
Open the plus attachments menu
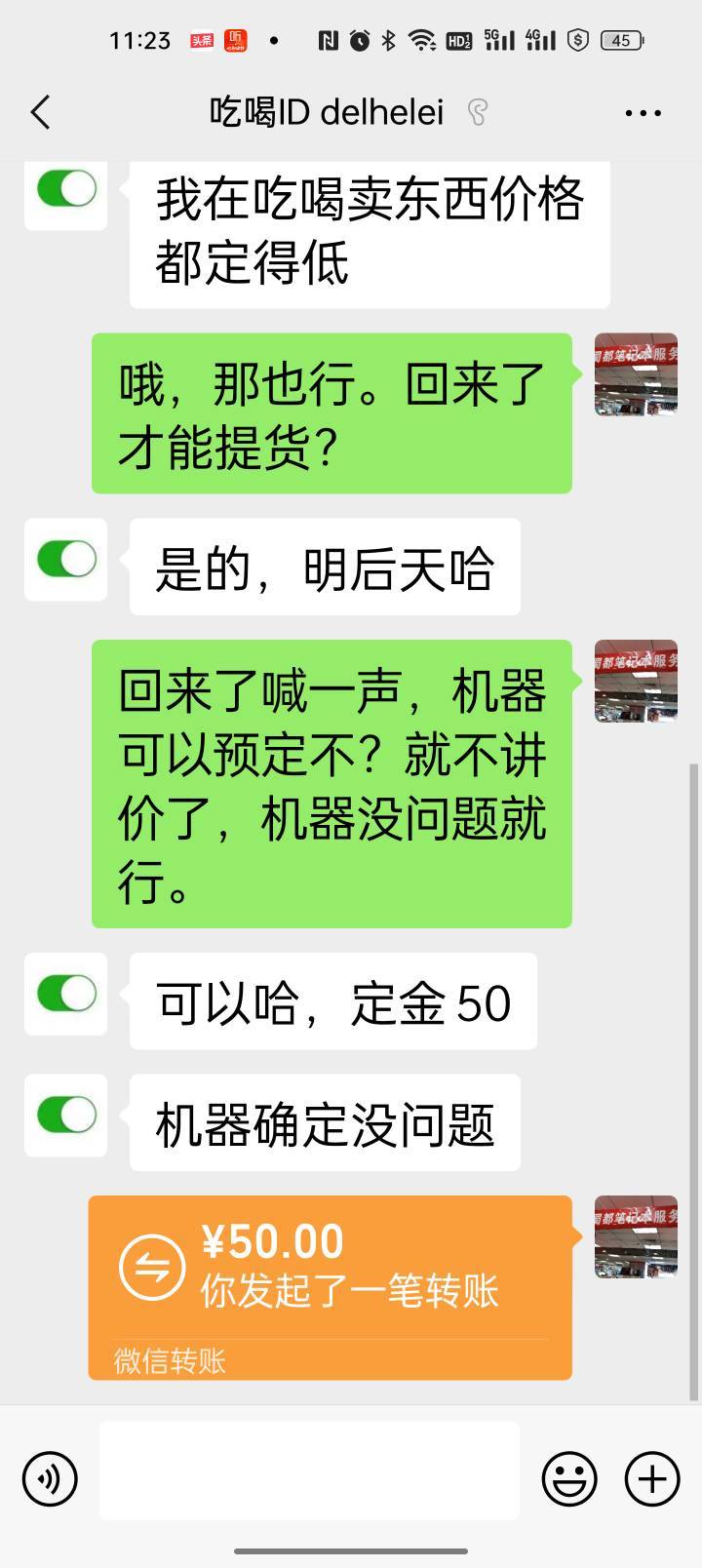[x=651, y=1479]
